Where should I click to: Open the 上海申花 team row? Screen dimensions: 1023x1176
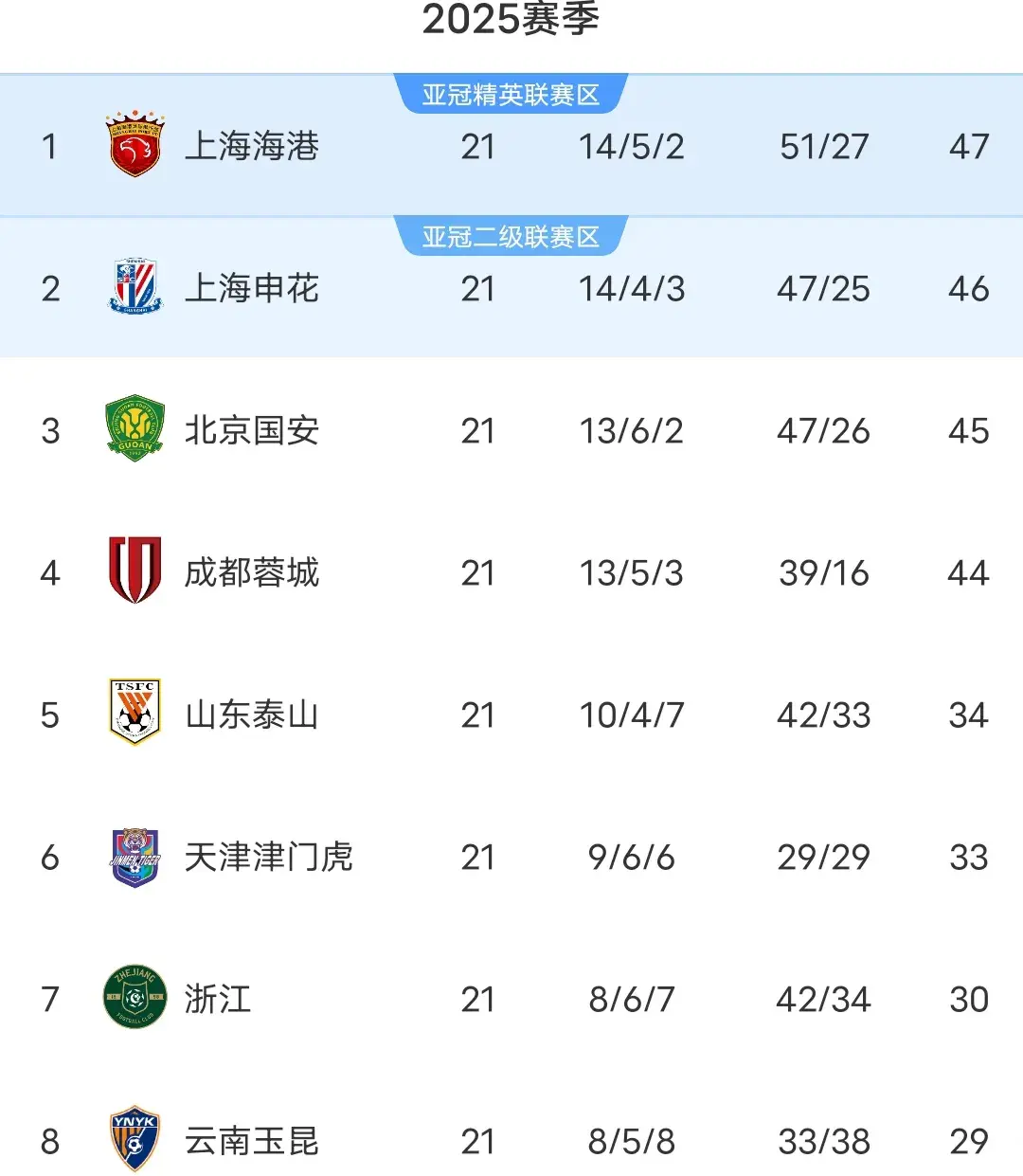point(251,289)
